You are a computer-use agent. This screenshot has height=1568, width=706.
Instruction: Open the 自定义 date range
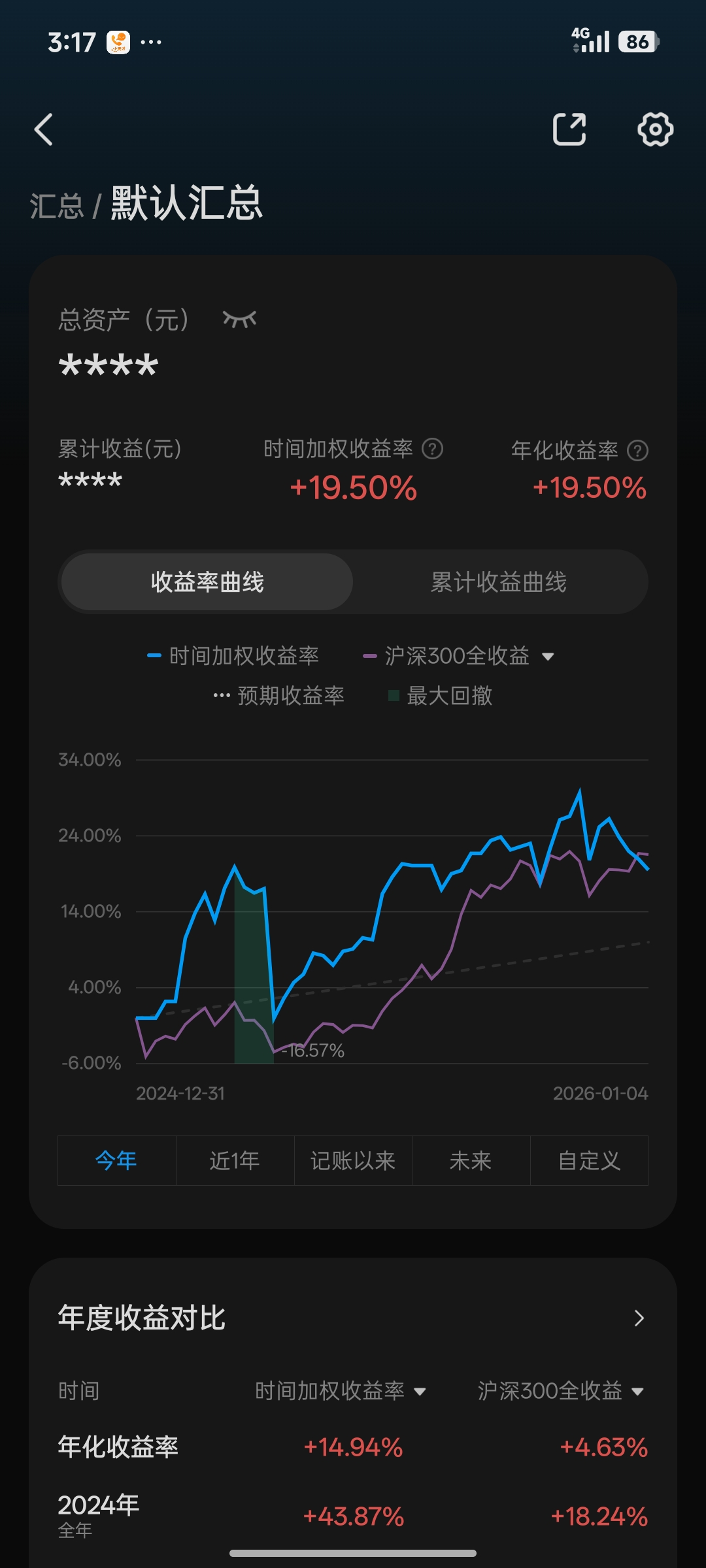coord(589,1161)
